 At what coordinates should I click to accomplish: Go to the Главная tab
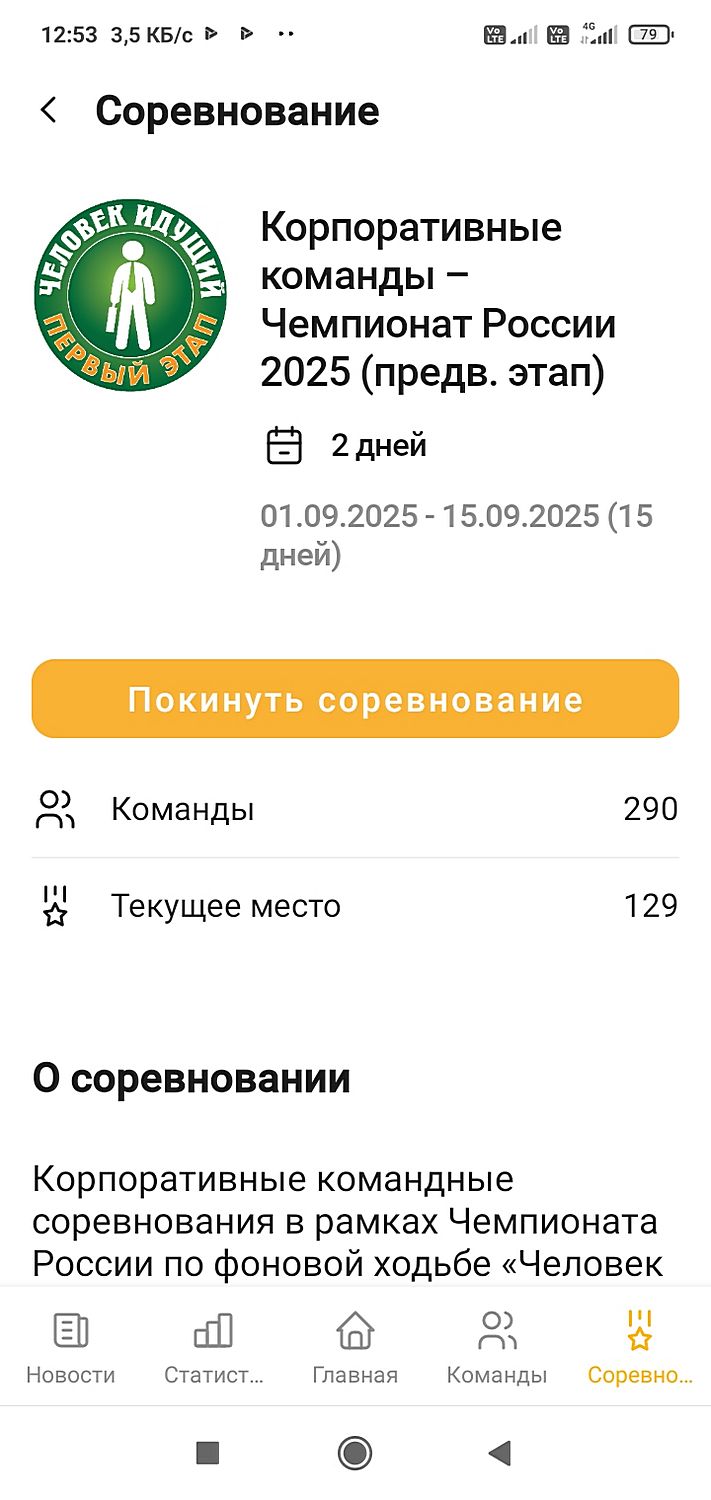point(355,1348)
